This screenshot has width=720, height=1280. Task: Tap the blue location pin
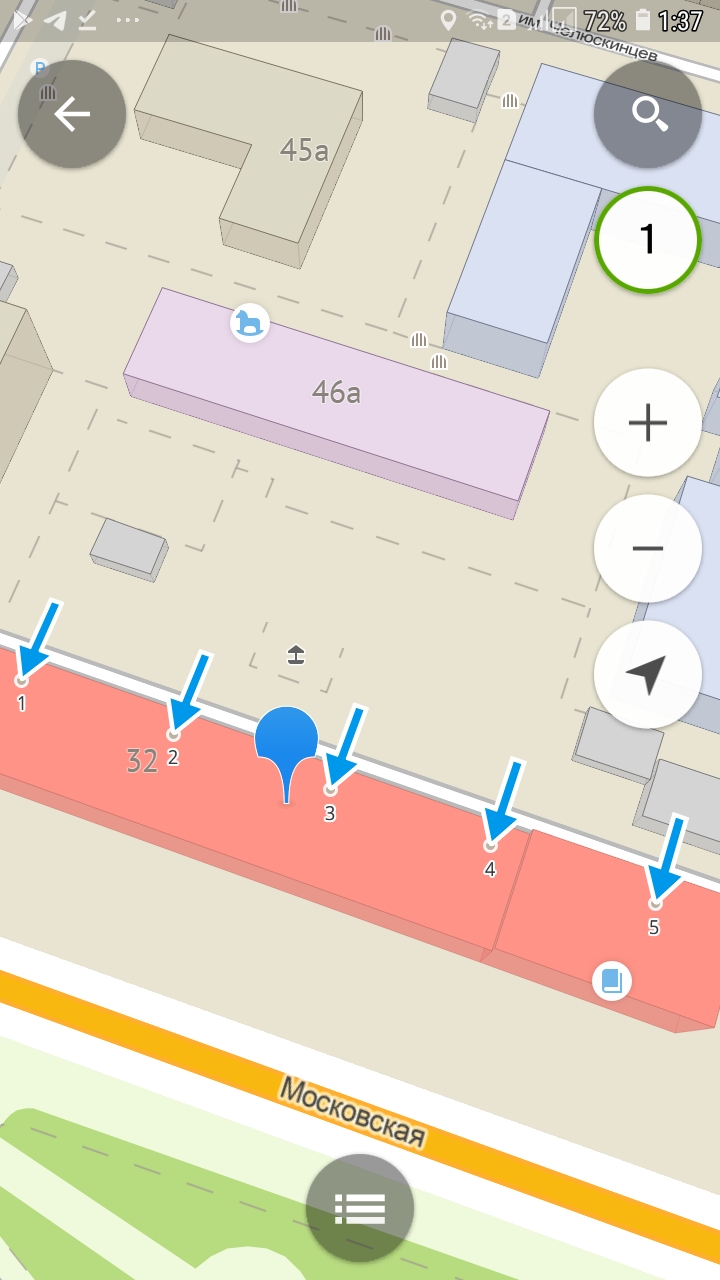tap(287, 750)
